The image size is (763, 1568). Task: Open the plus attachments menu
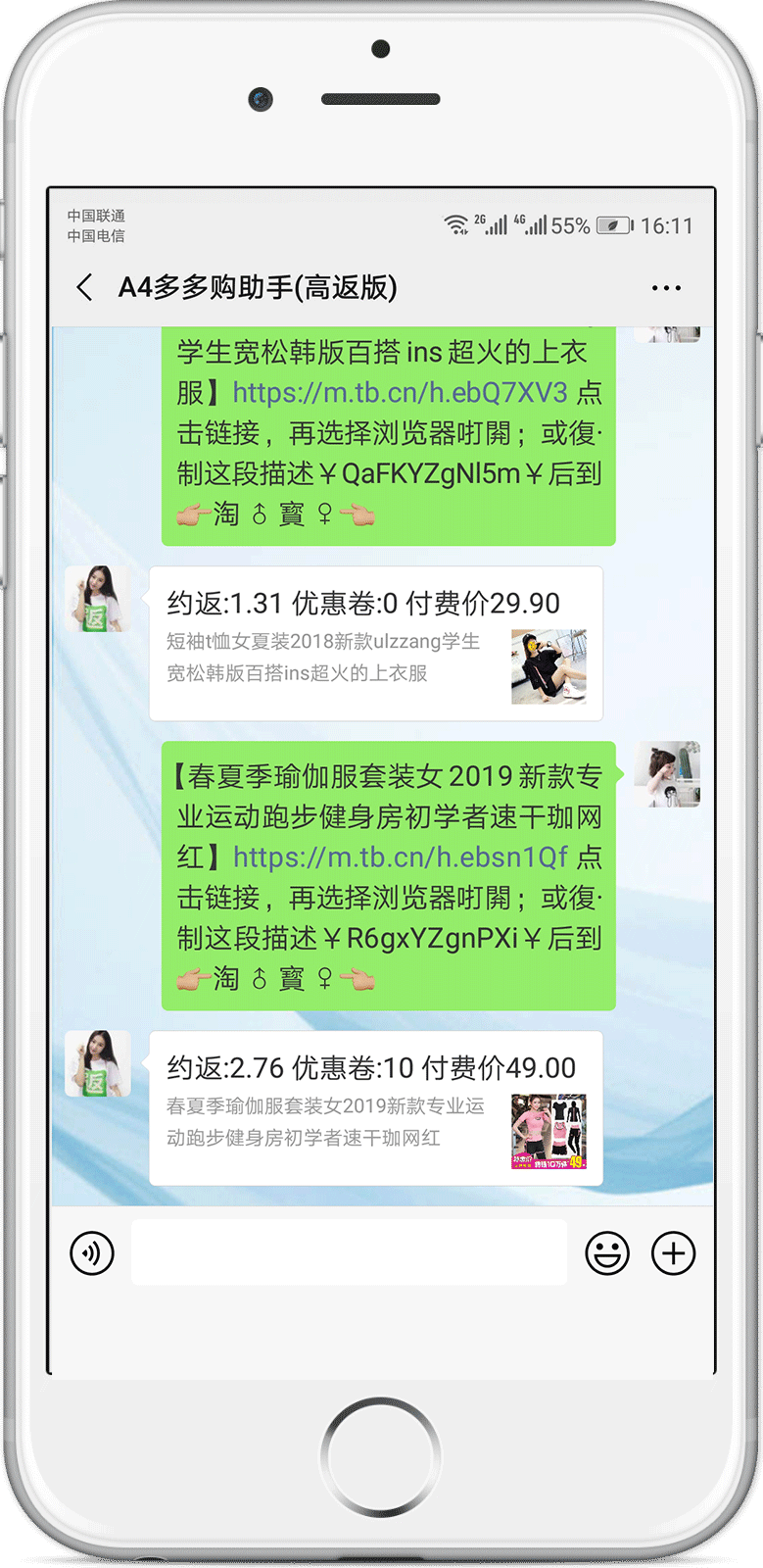pyautogui.click(x=674, y=1253)
